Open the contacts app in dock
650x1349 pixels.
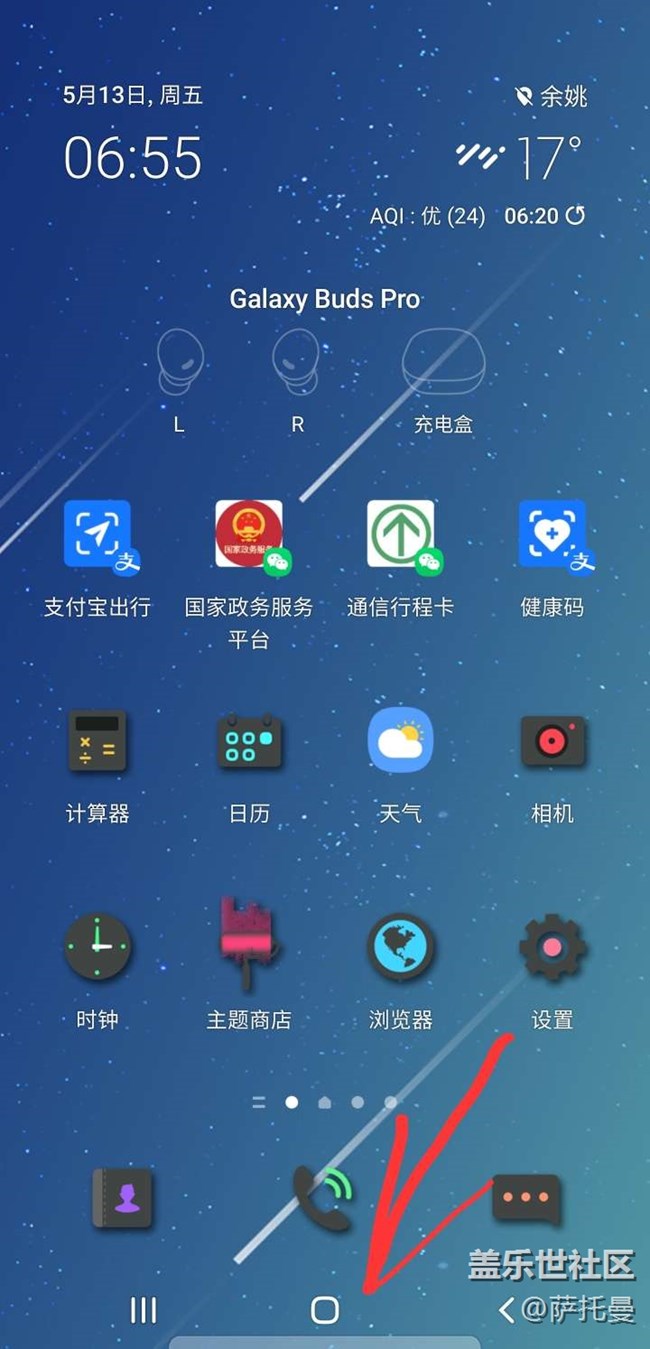pos(122,1197)
